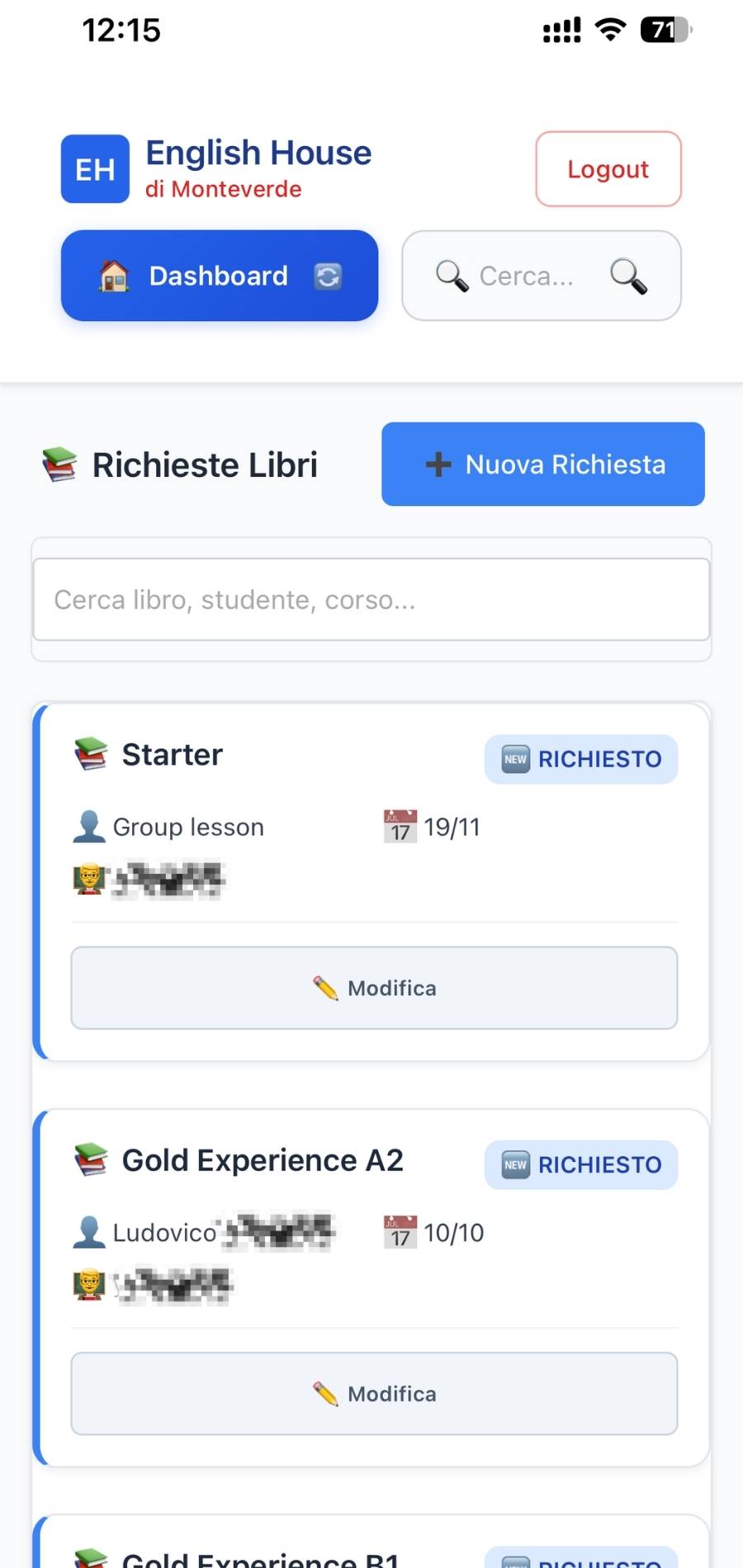The height and width of the screenshot is (1568, 743).
Task: Tap the Logout button
Action: (608, 169)
